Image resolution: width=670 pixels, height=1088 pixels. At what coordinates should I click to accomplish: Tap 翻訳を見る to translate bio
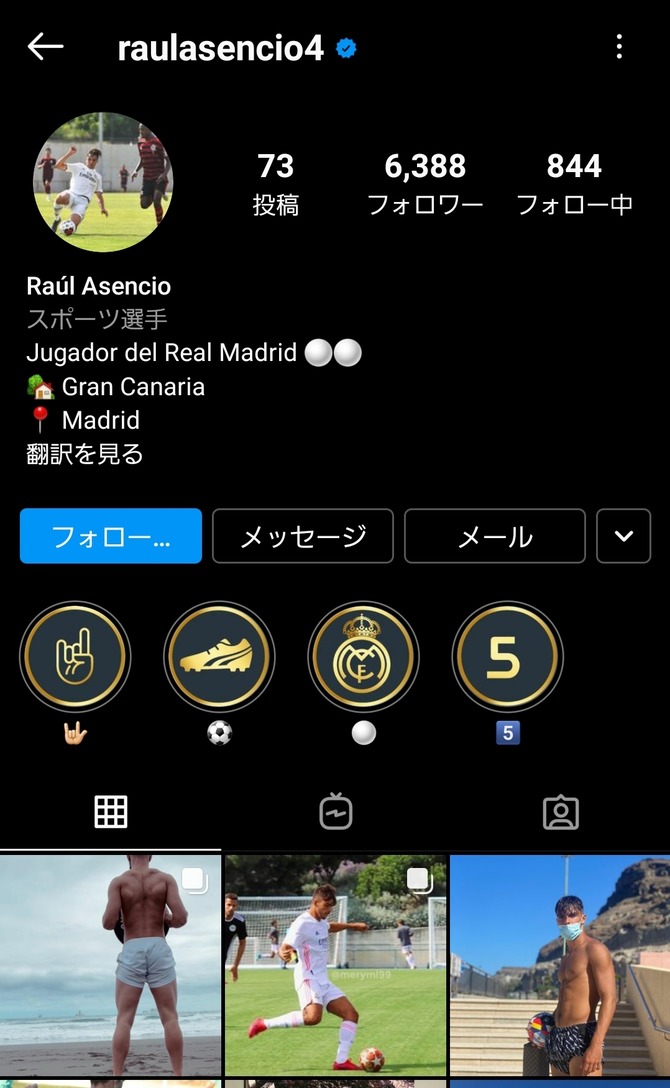(x=85, y=454)
